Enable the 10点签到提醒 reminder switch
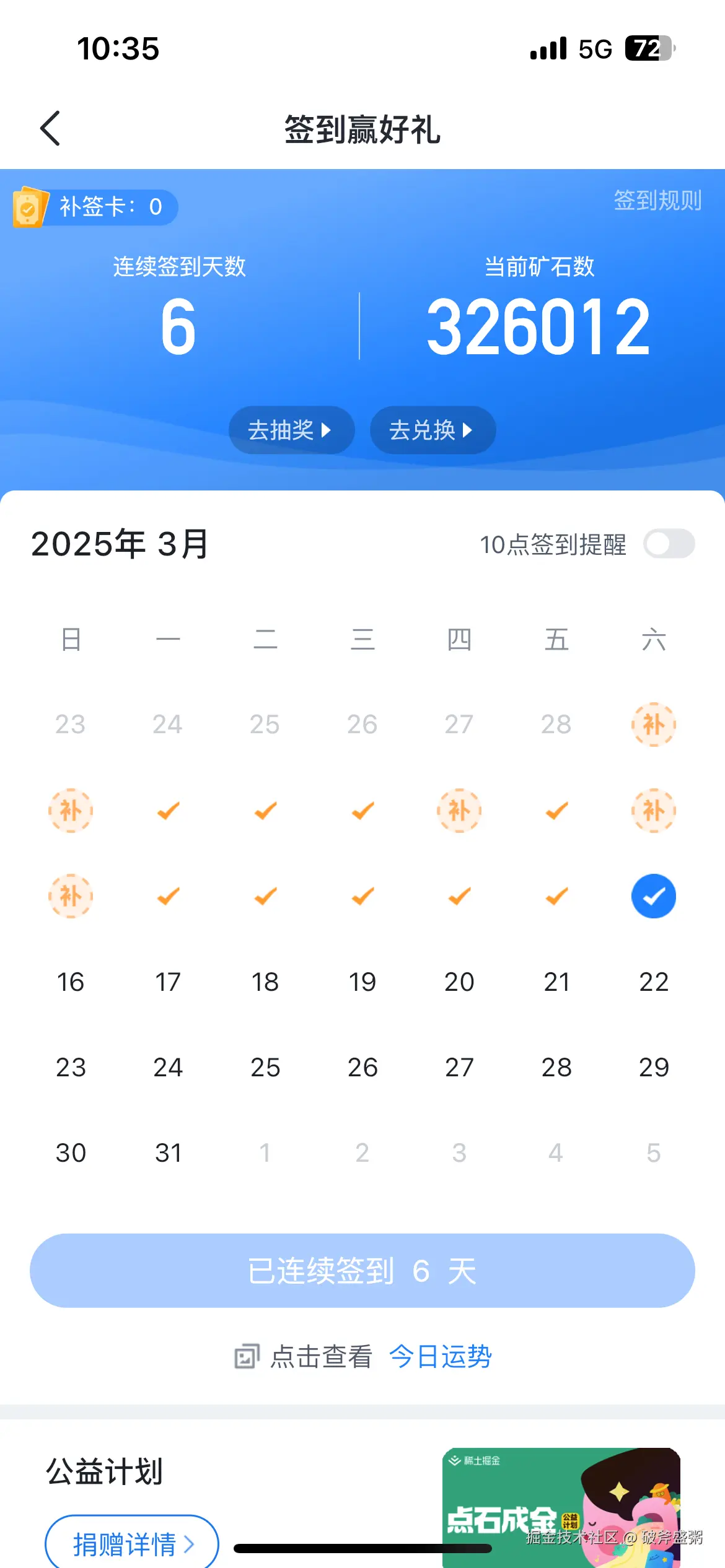725x1568 pixels. [669, 543]
